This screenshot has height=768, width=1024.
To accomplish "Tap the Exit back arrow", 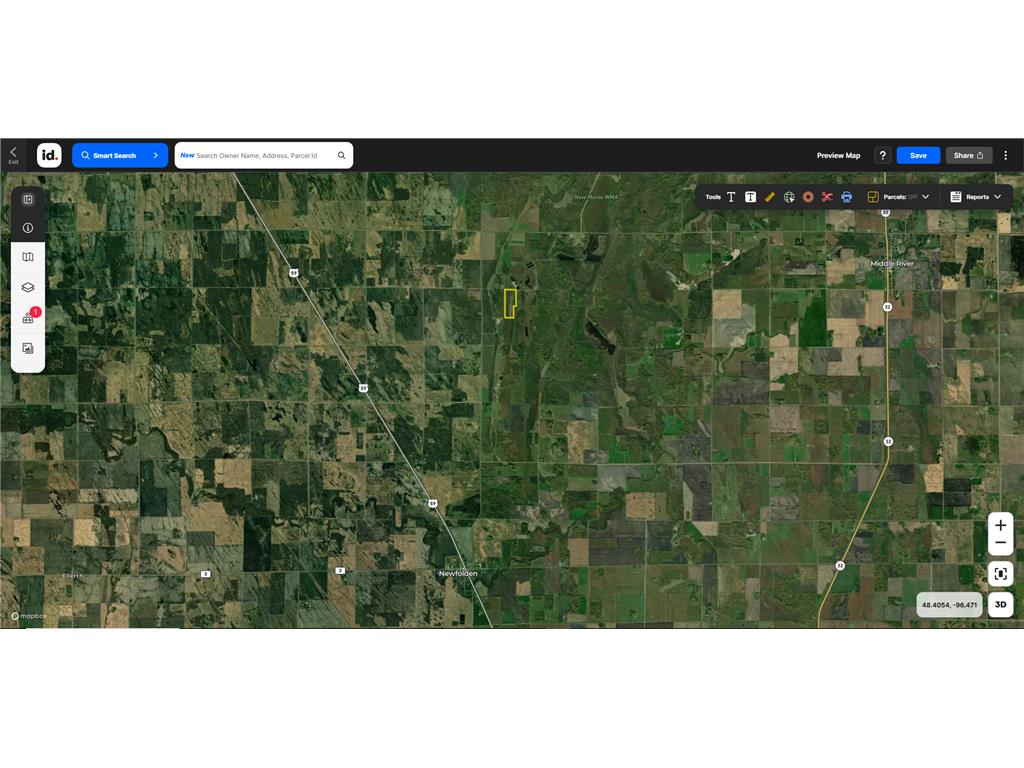I will pos(13,154).
